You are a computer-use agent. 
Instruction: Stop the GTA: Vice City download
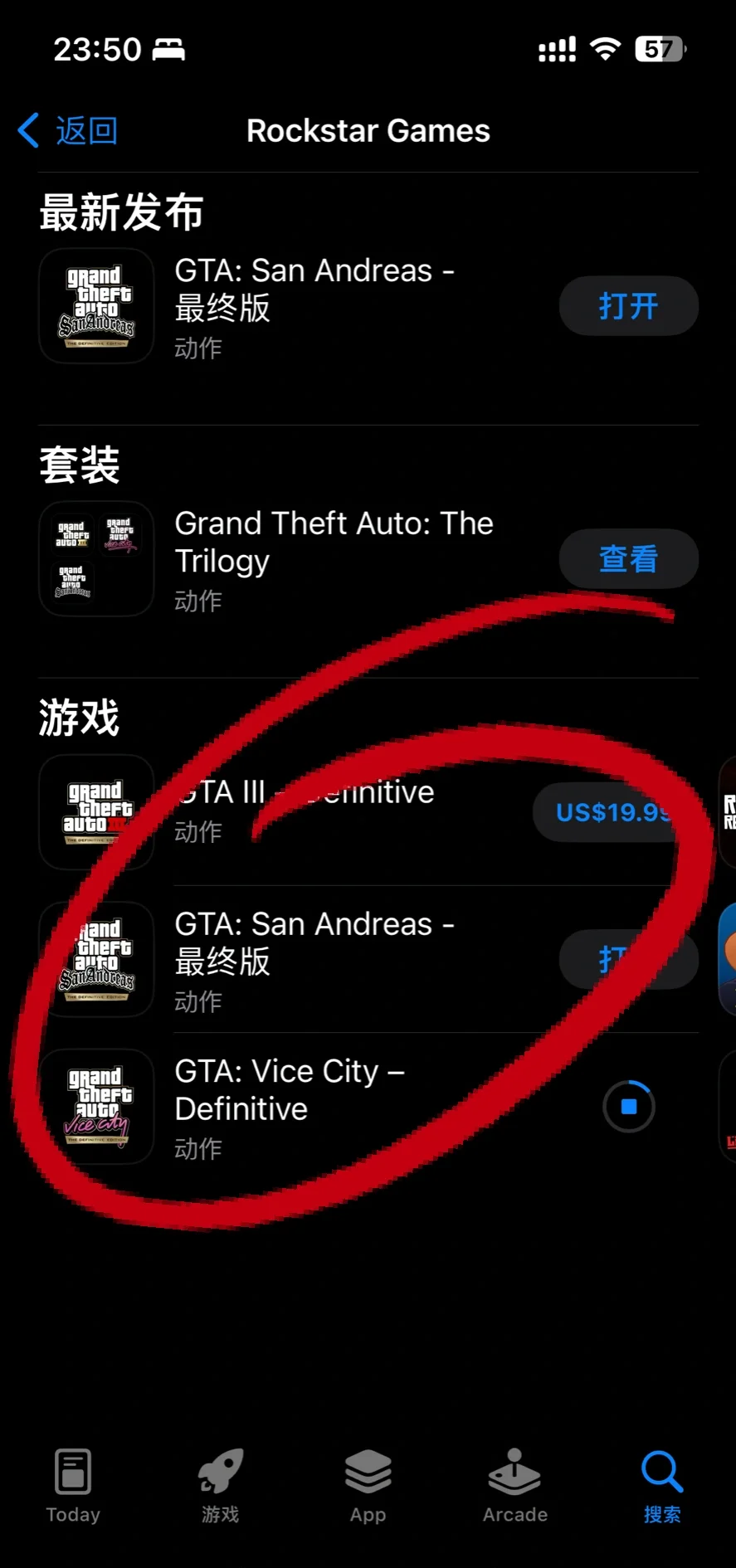[628, 1106]
